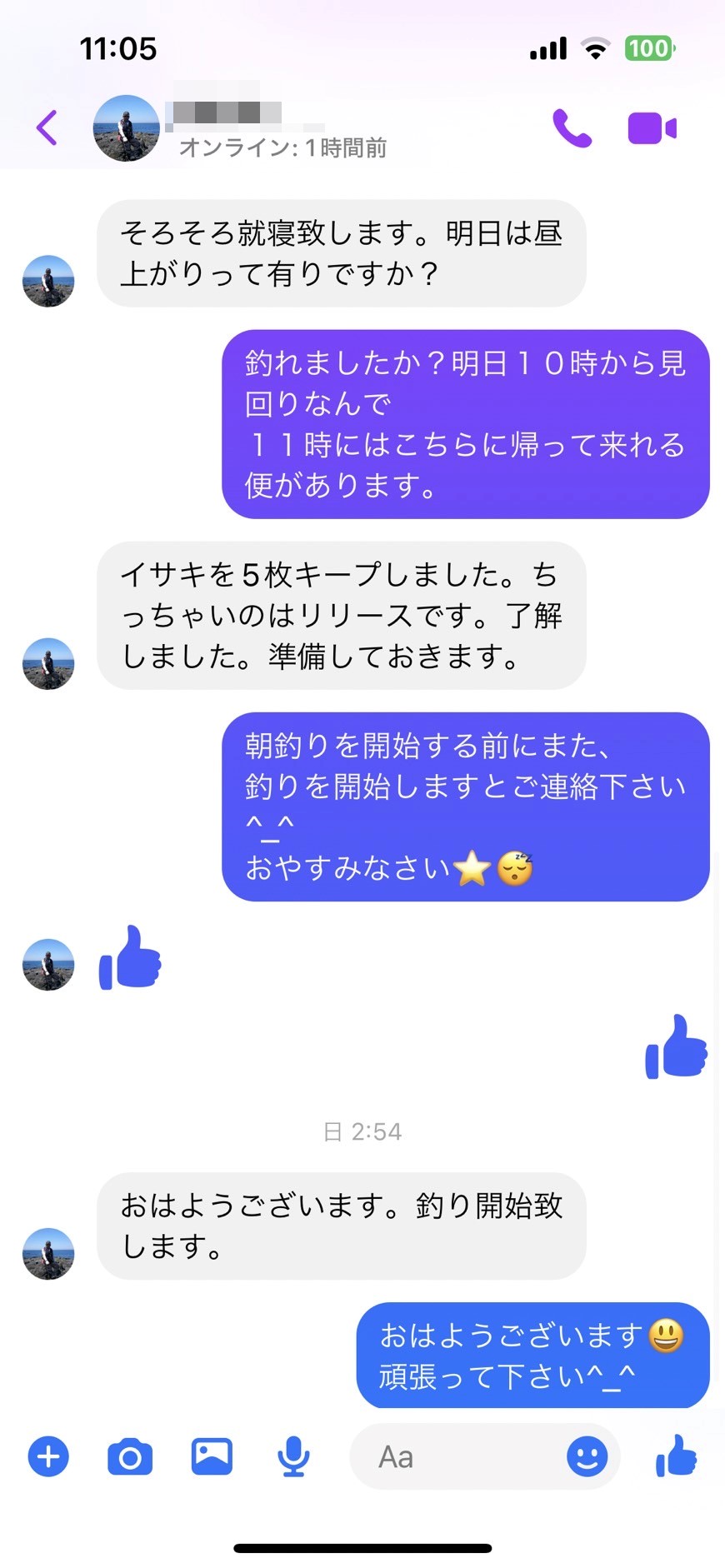The height and width of the screenshot is (1568, 725).
Task: Select the イサキを５枚キープしました message bubble
Action: pyautogui.click(x=342, y=617)
